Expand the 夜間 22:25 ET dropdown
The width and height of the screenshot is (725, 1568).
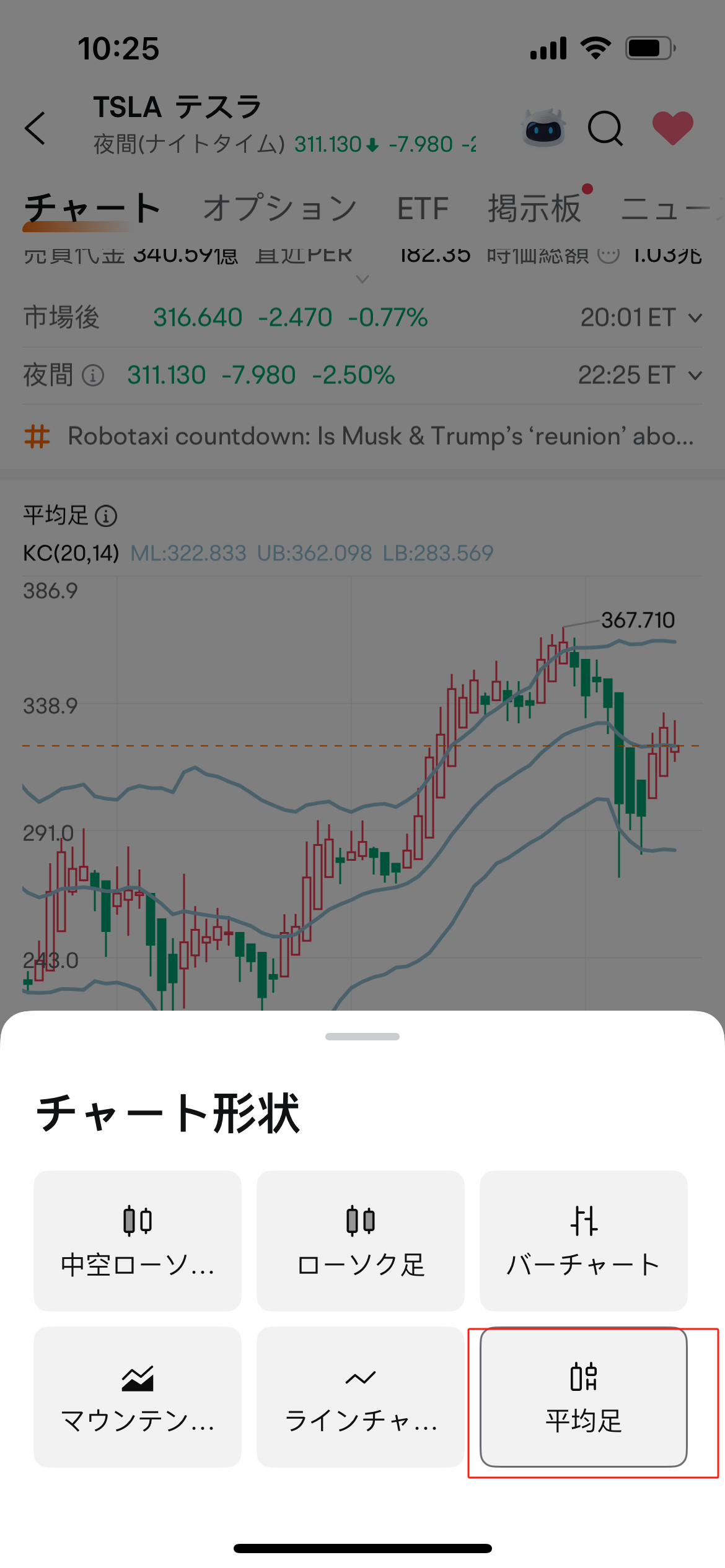(x=695, y=375)
